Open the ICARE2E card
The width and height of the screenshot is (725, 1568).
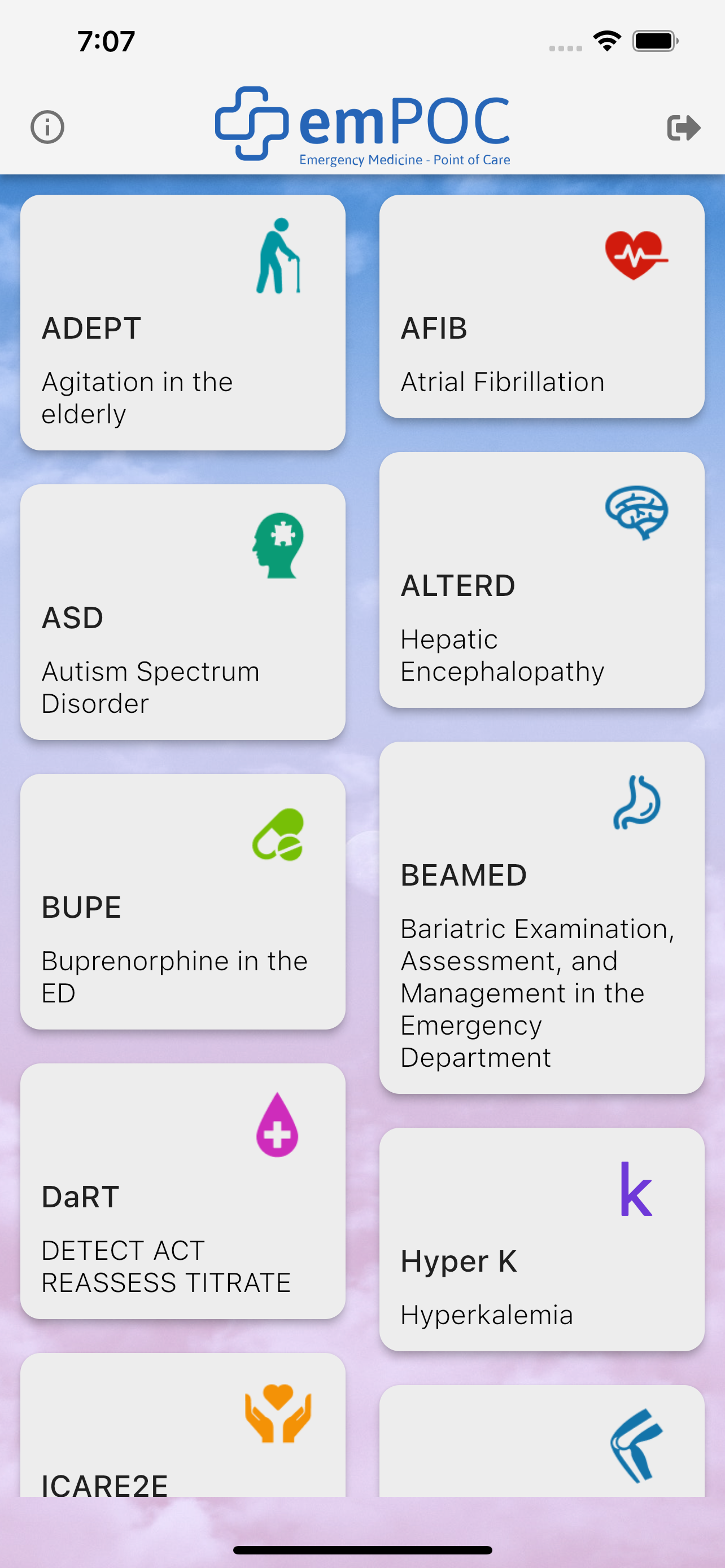182,1425
